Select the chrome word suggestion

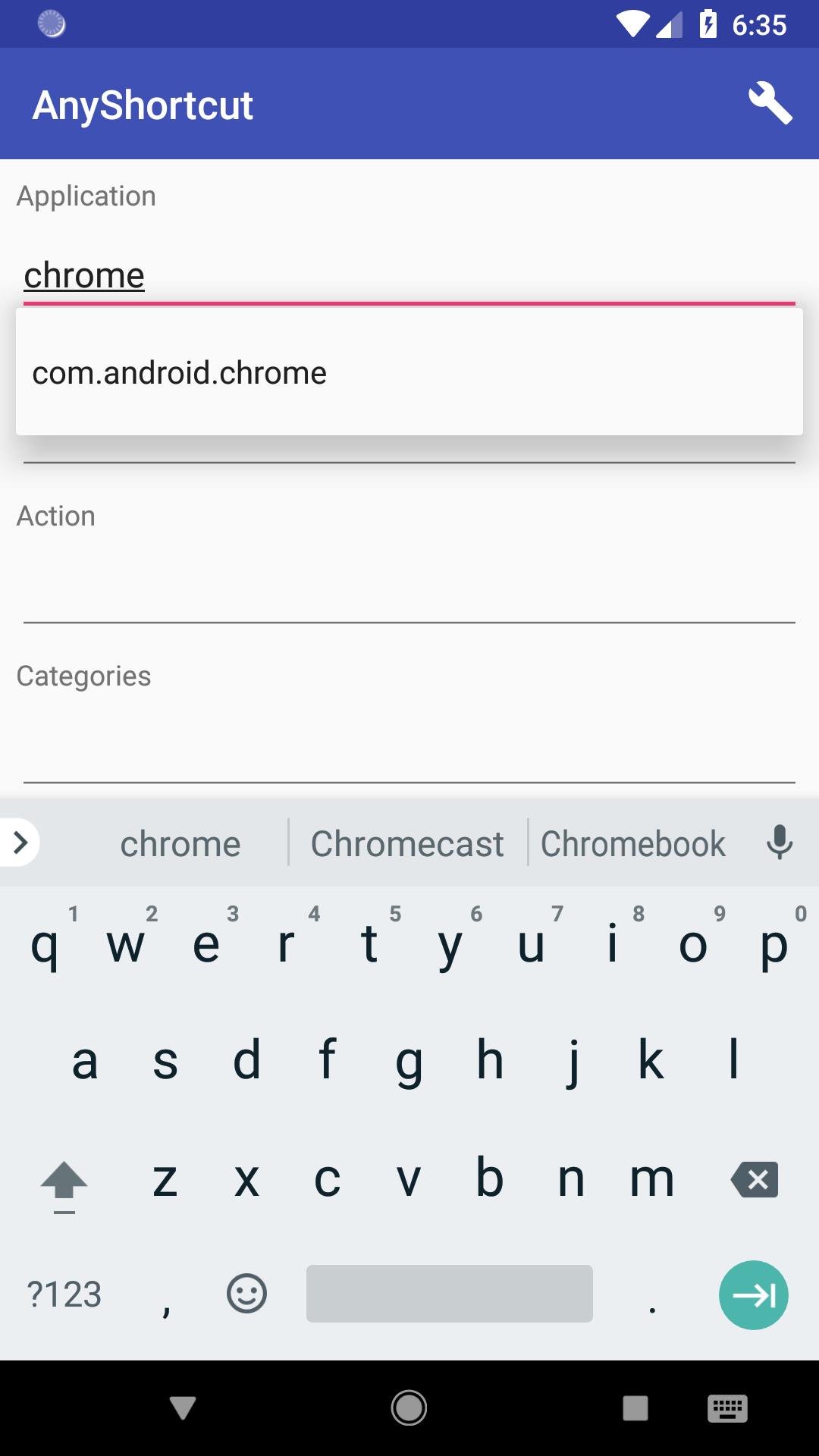[180, 843]
